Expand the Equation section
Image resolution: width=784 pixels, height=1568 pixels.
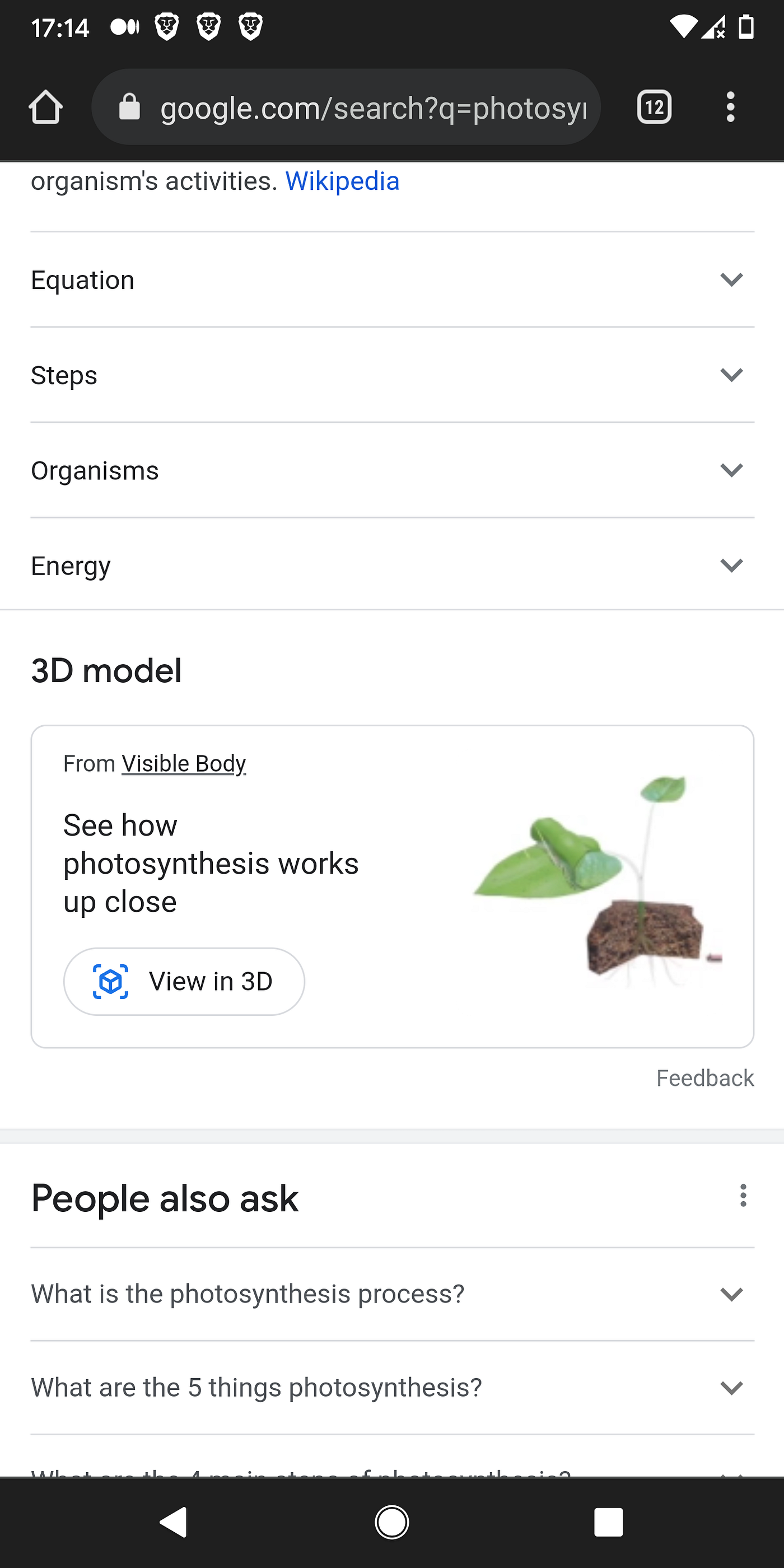[392, 280]
